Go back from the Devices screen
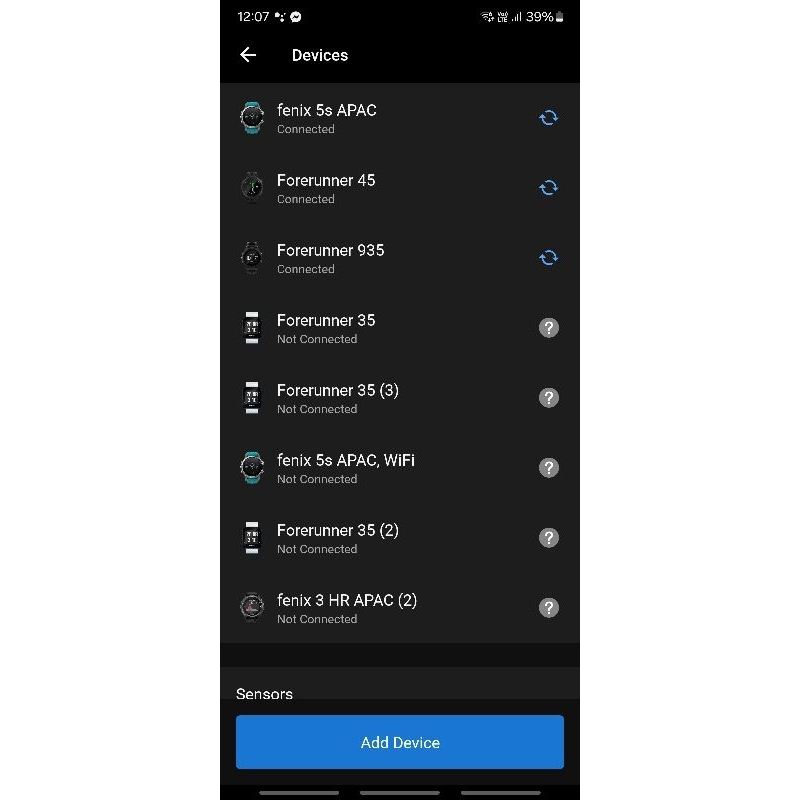The image size is (800, 800). click(248, 55)
